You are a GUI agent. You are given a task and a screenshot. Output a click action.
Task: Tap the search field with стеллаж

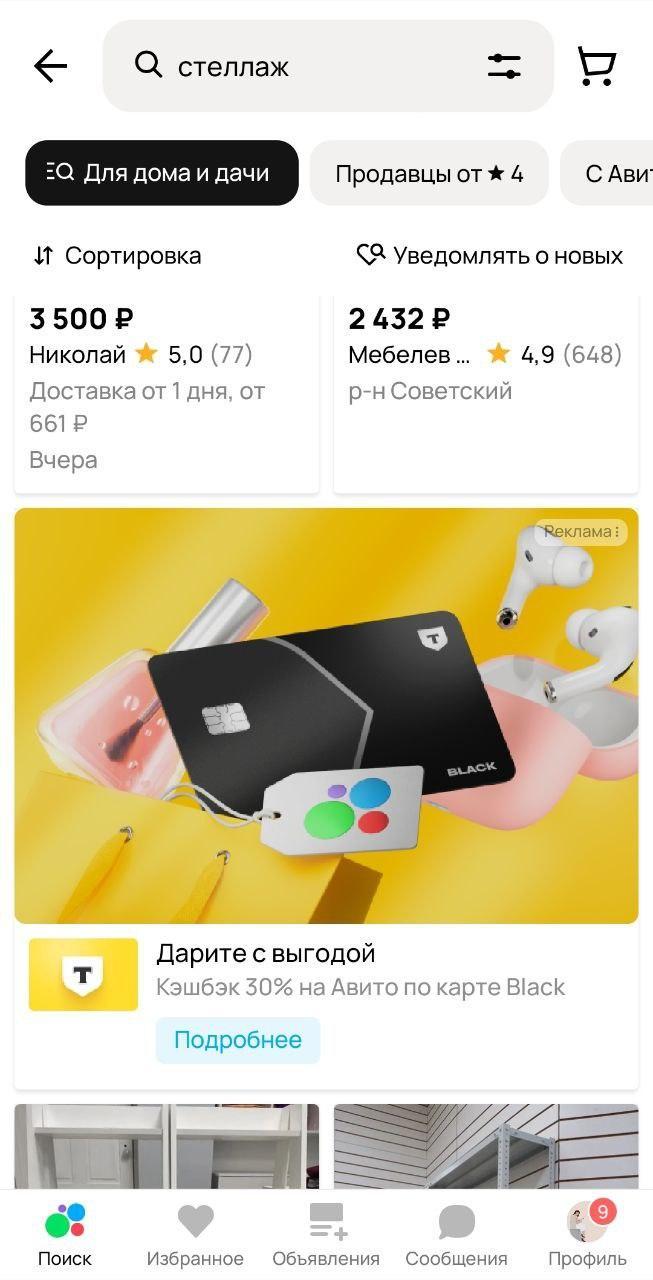pyautogui.click(x=300, y=66)
